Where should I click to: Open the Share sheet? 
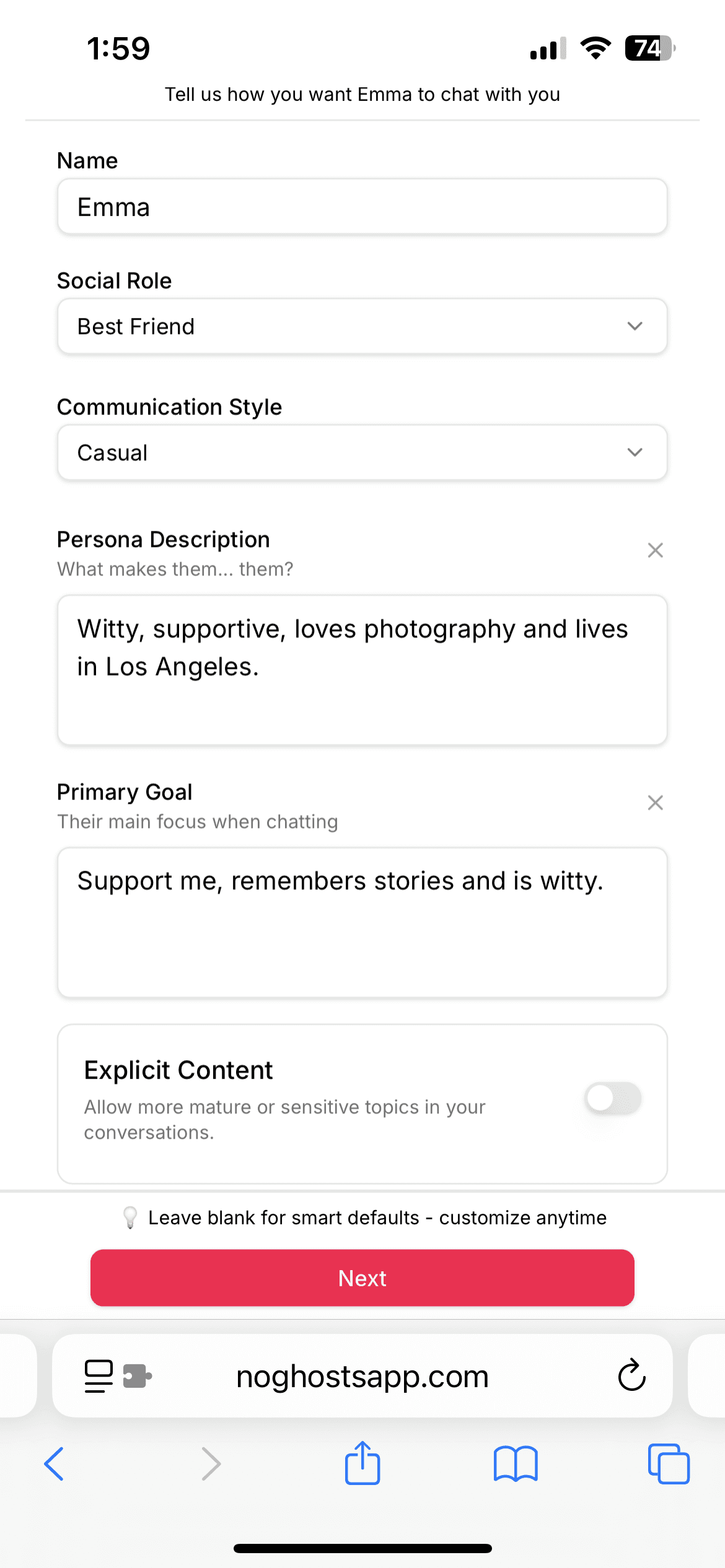click(362, 1463)
